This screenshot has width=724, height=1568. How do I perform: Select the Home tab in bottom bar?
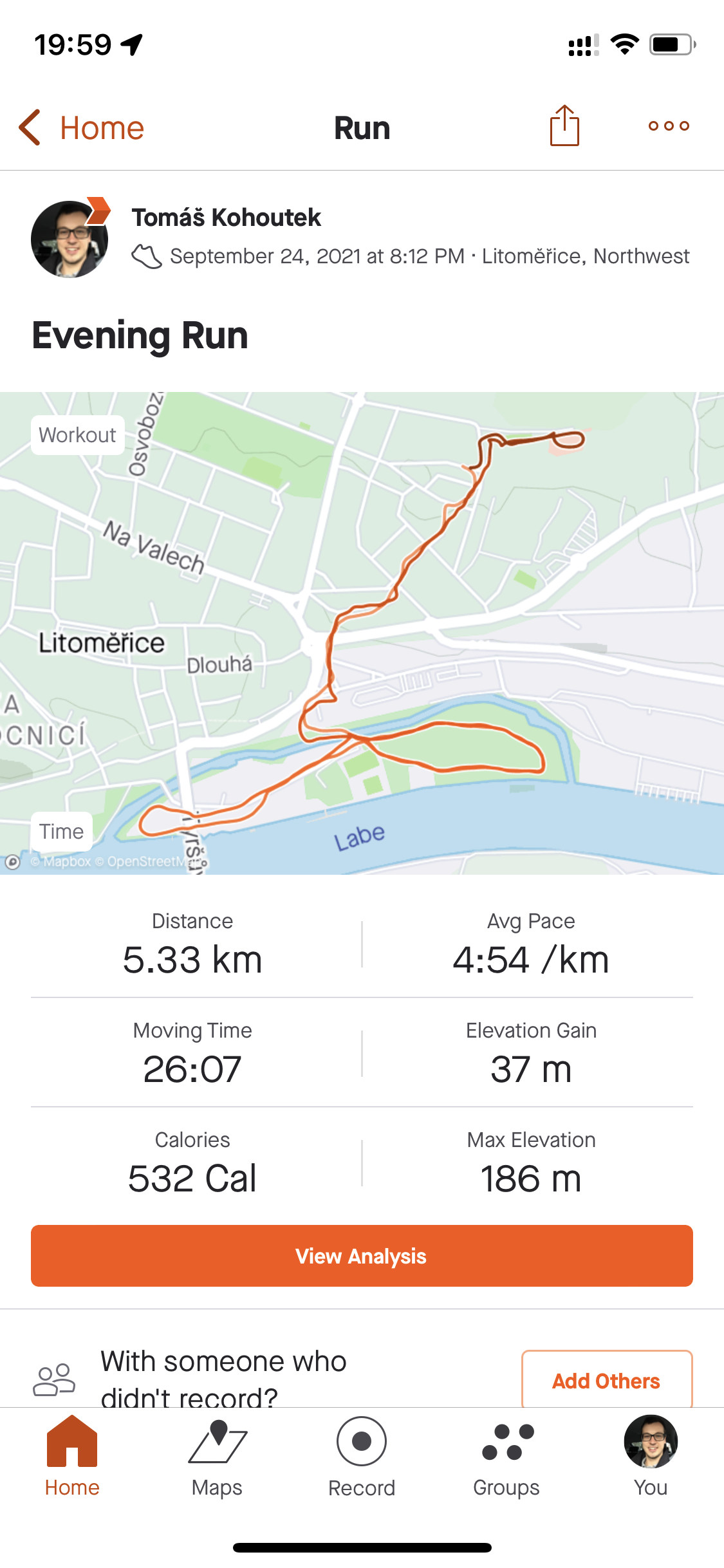coord(72,1458)
